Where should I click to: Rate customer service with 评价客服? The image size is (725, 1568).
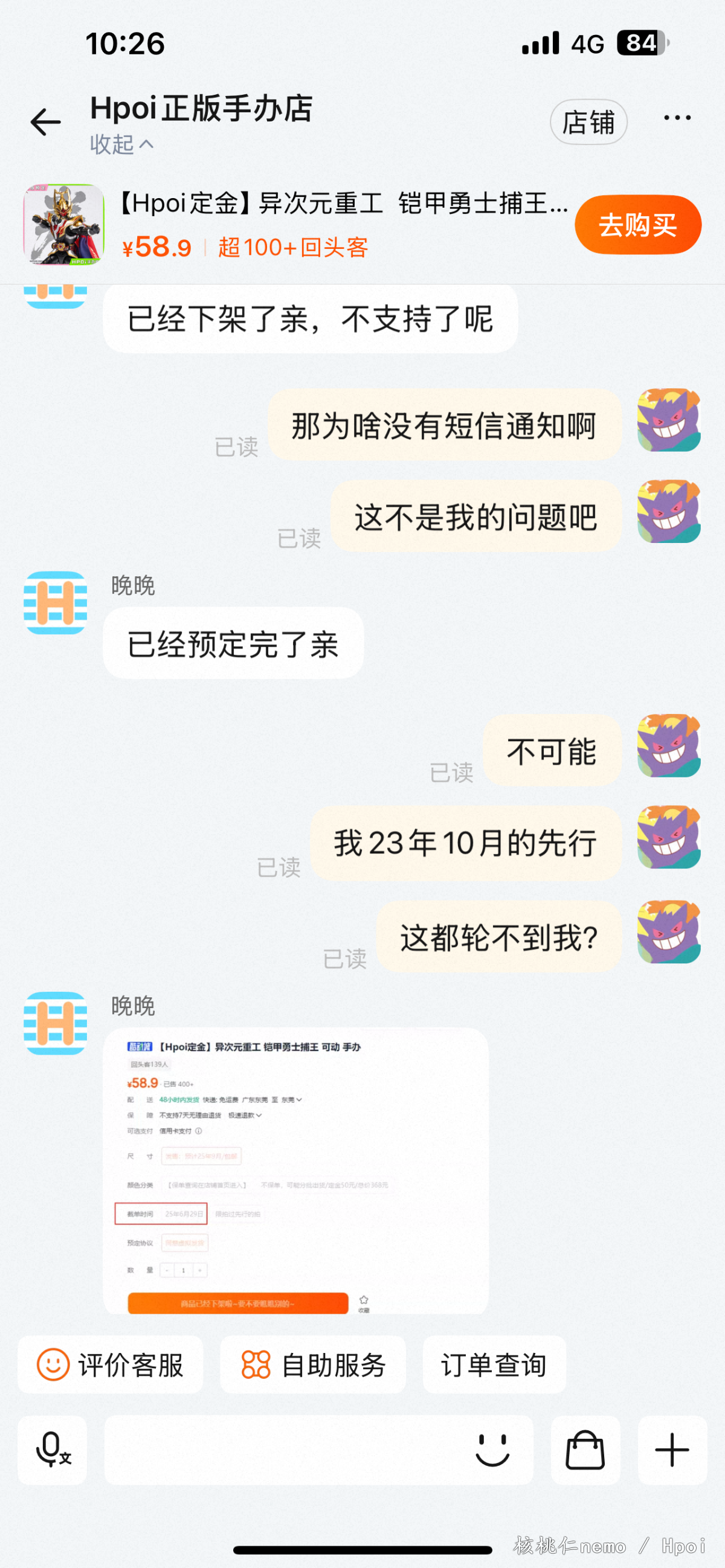[110, 1364]
